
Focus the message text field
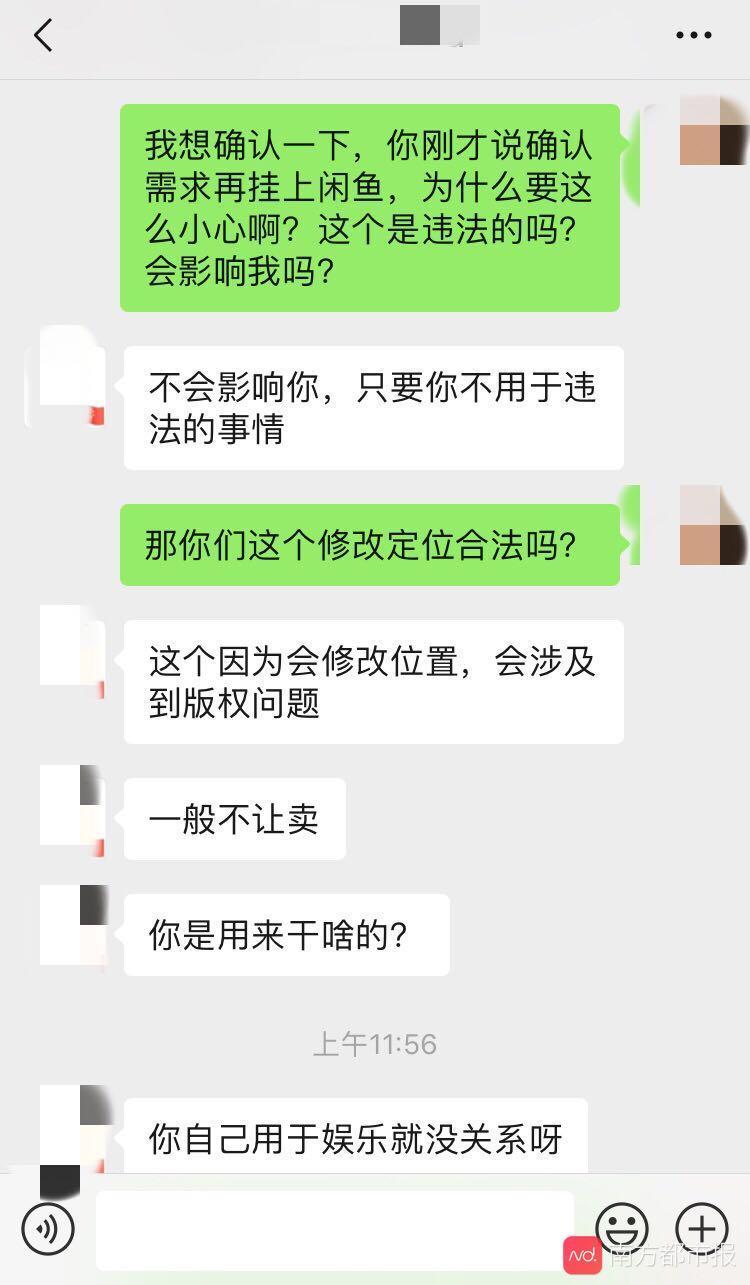coord(335,1229)
